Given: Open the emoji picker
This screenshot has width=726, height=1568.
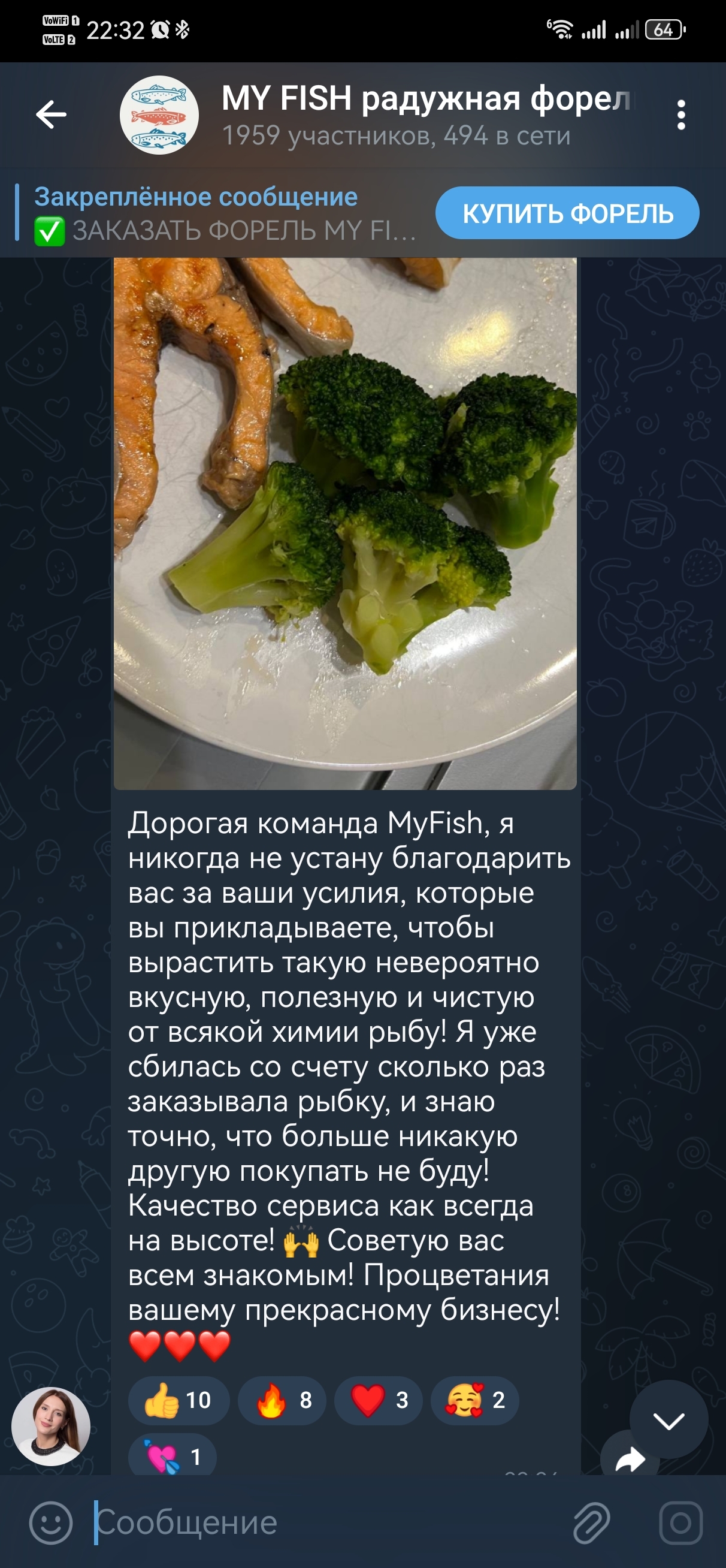Looking at the screenshot, I should point(50,1522).
